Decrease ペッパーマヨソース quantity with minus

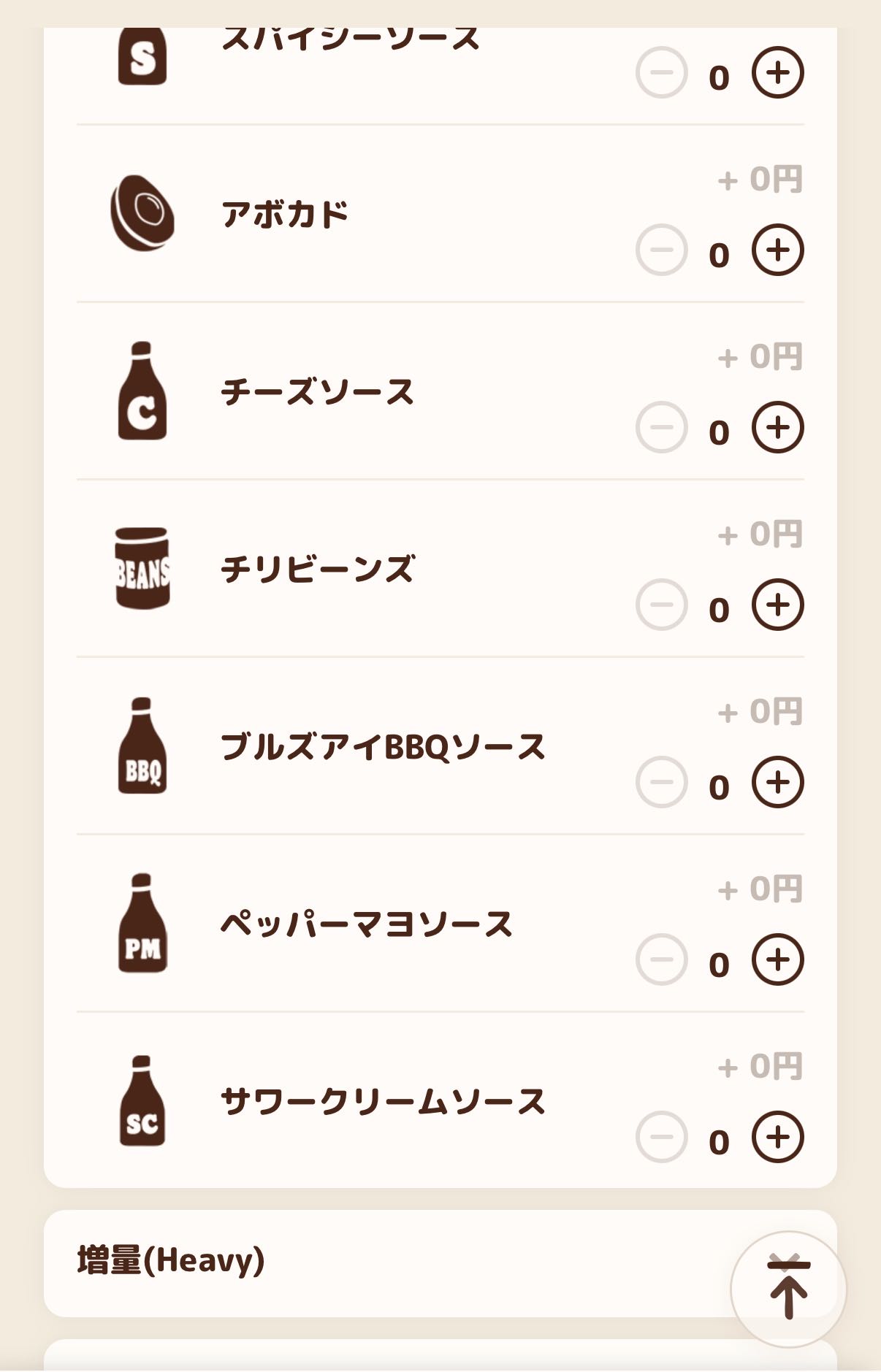pos(661,960)
